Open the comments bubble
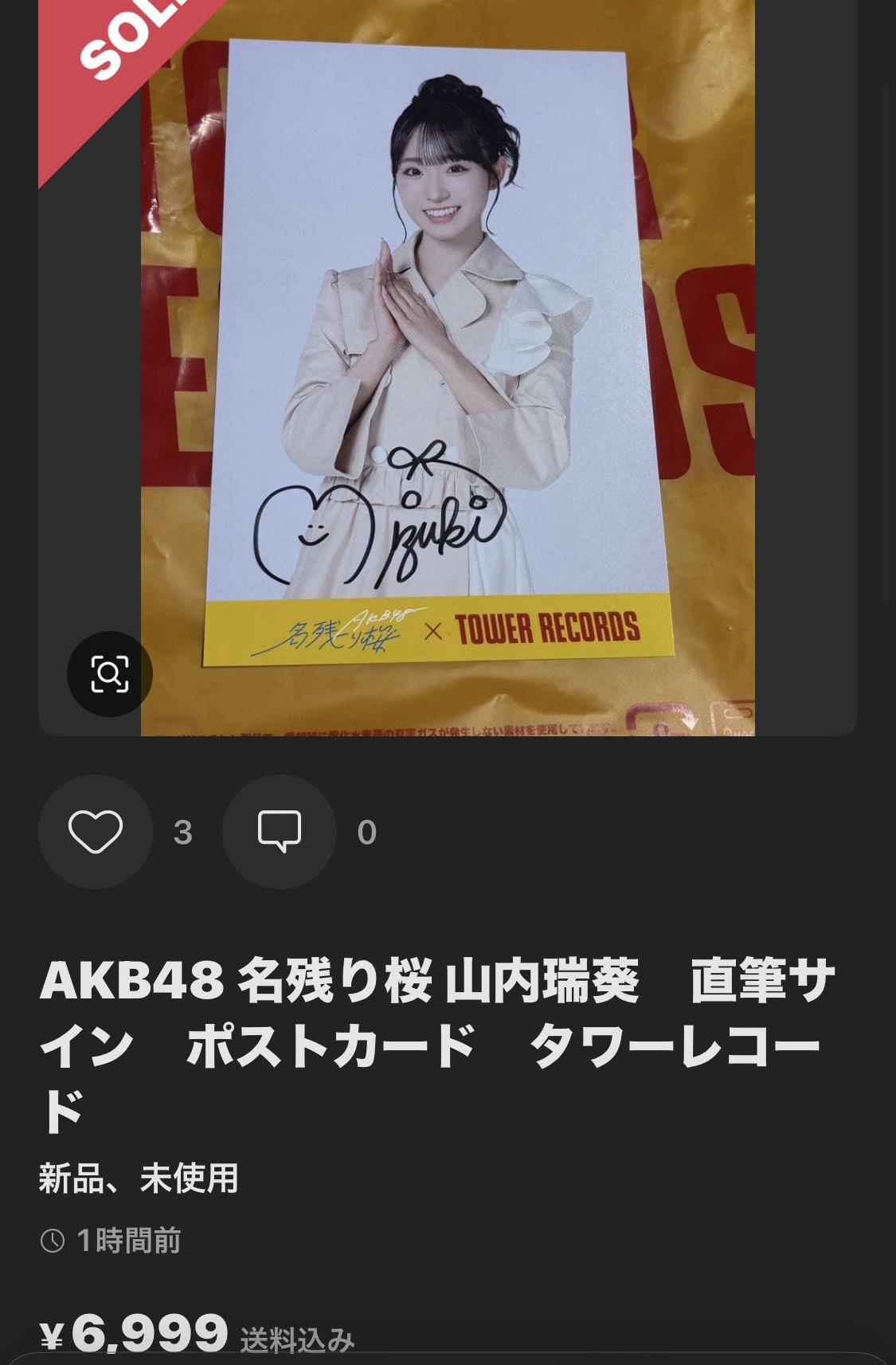This screenshot has height=1365, width=896. (279, 832)
